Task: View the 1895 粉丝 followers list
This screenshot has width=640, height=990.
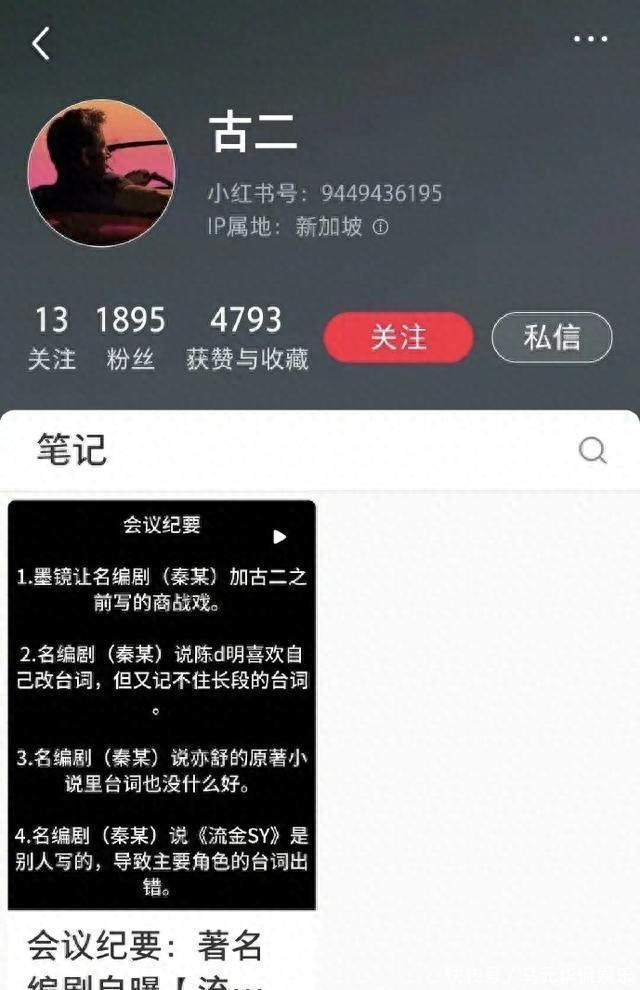Action: coord(130,337)
